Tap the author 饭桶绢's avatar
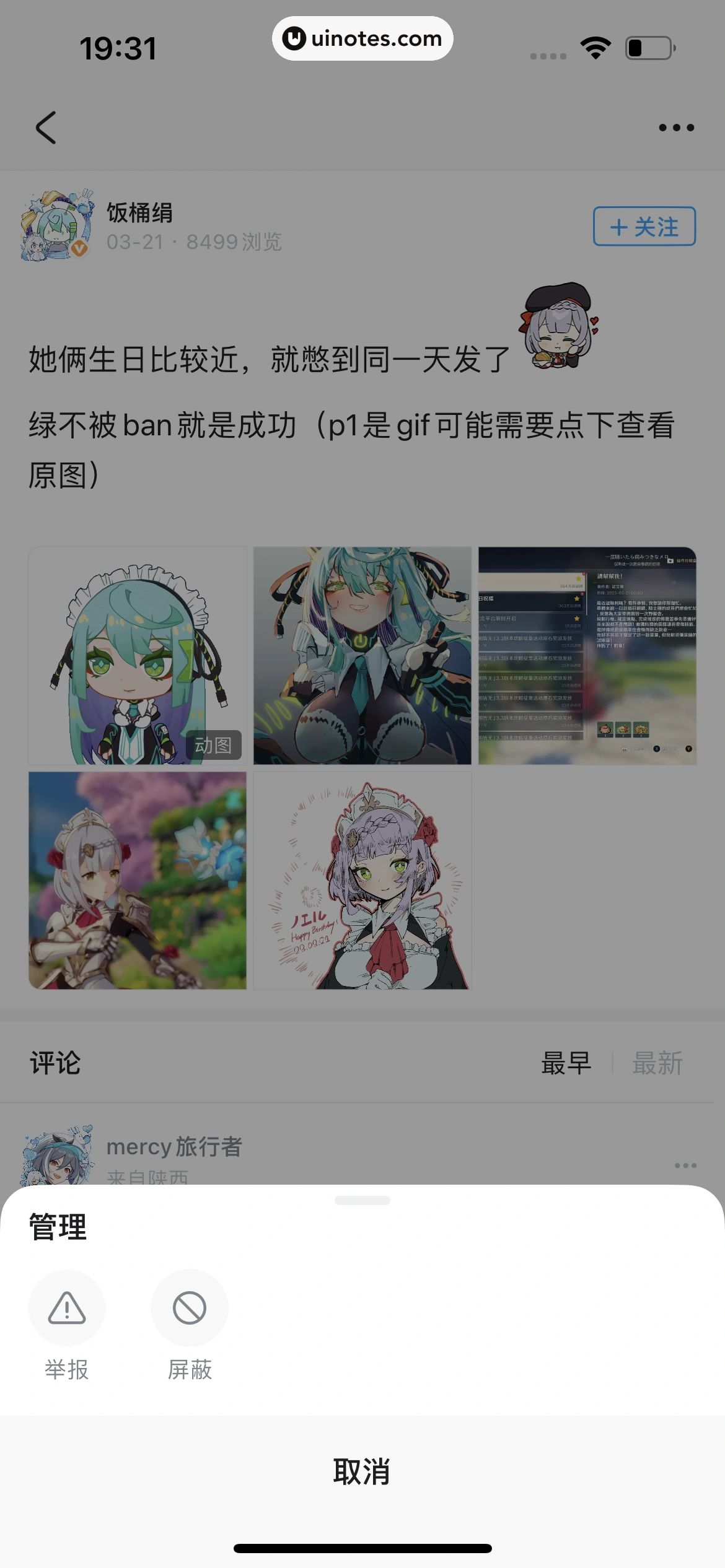Screen dimensions: 725x1568 click(55, 225)
